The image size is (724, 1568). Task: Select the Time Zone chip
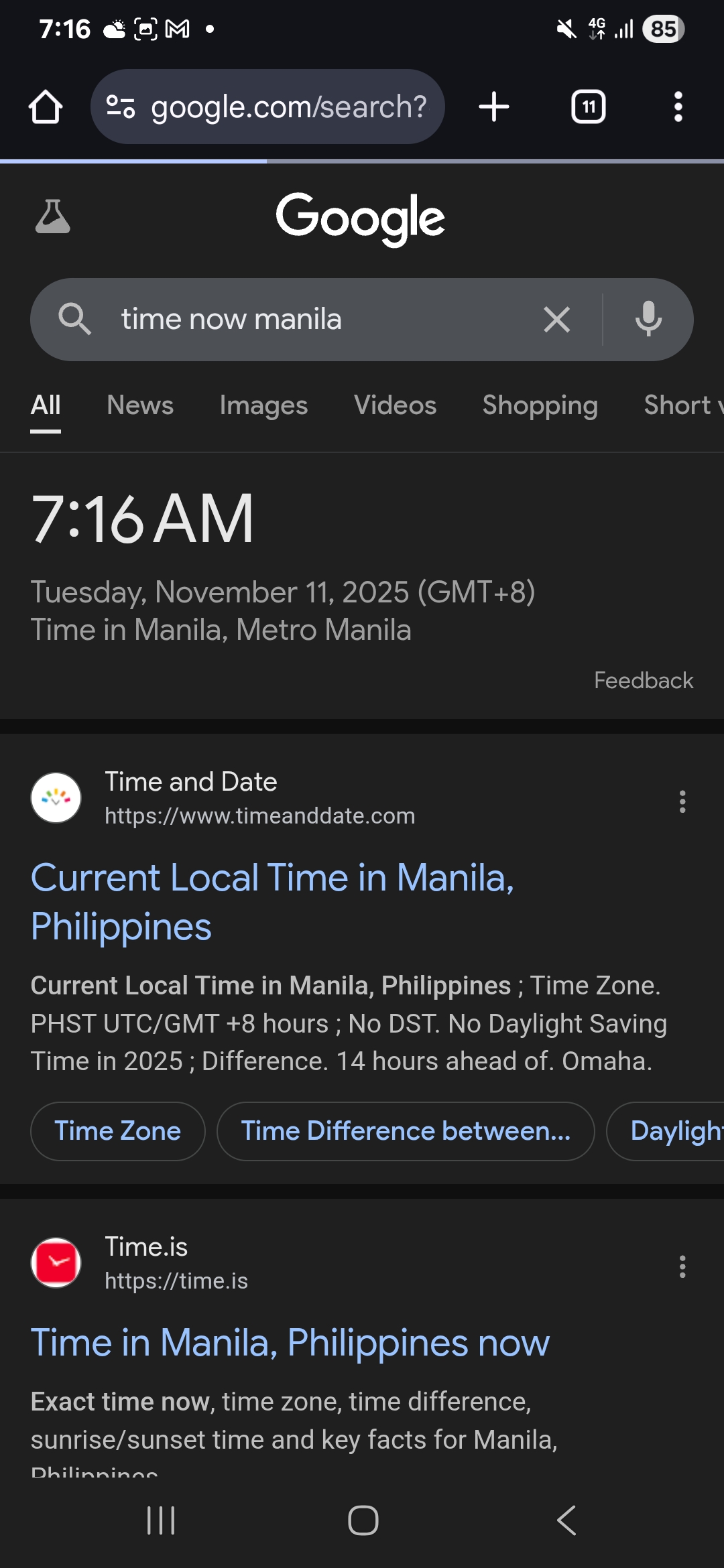click(117, 1131)
